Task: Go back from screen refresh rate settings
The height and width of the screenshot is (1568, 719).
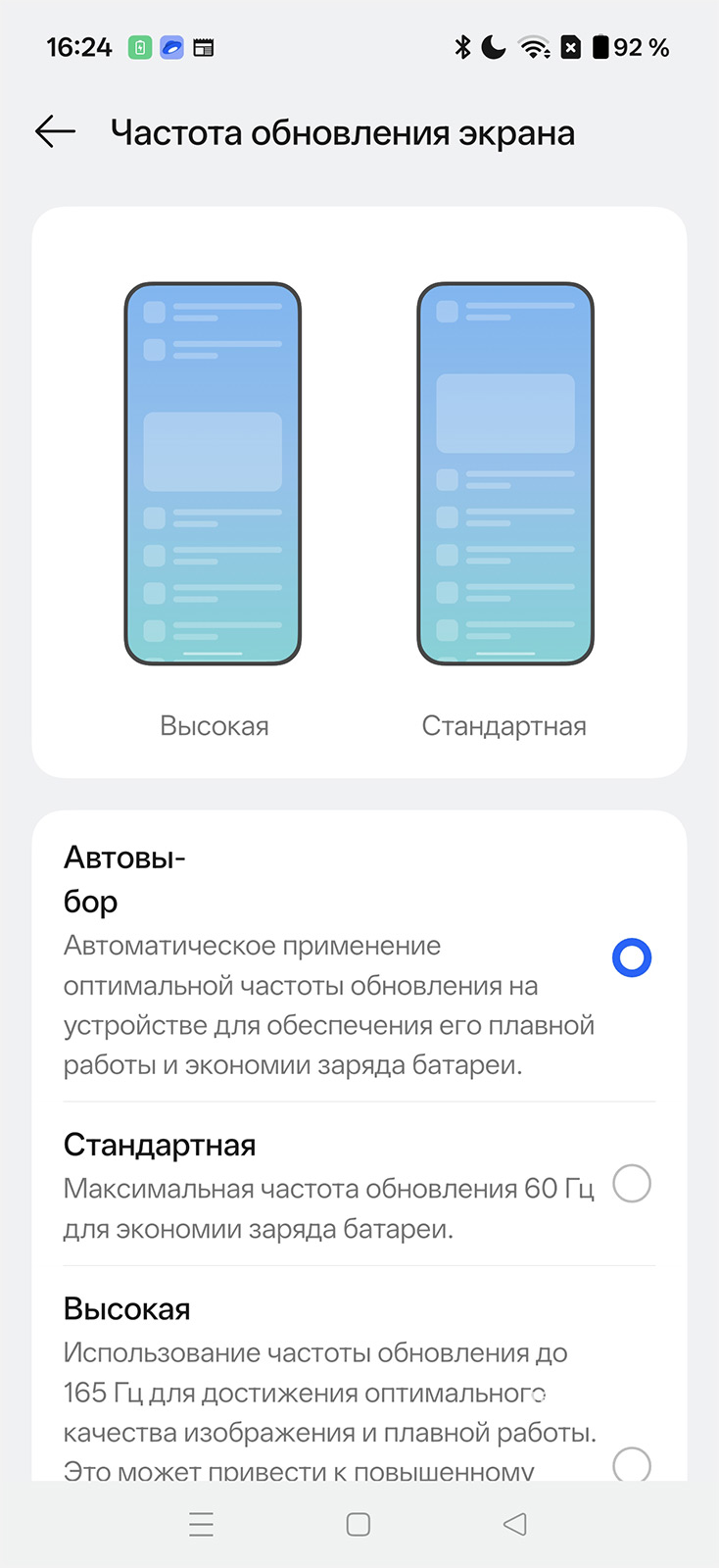Action: (55, 131)
